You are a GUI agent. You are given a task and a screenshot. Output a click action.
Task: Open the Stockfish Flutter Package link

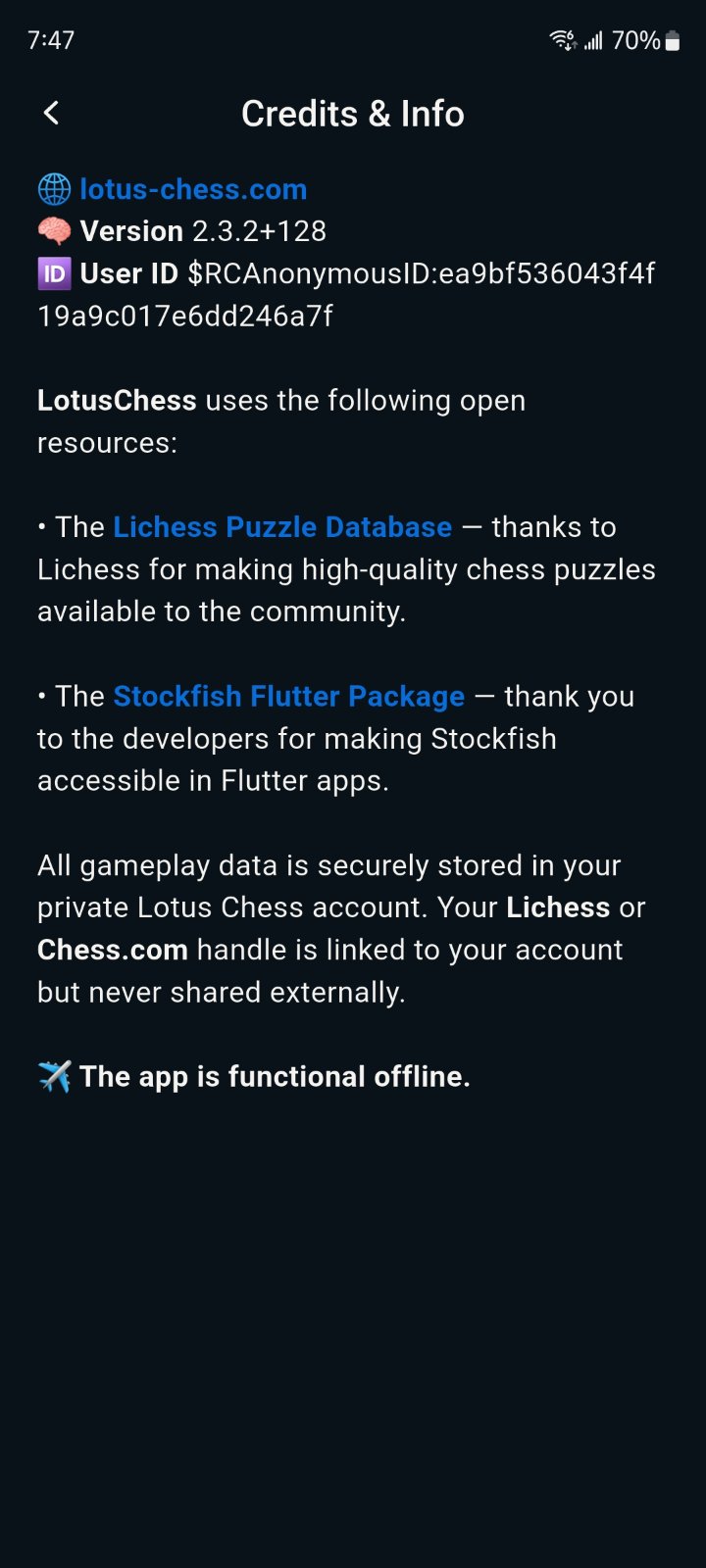click(288, 697)
